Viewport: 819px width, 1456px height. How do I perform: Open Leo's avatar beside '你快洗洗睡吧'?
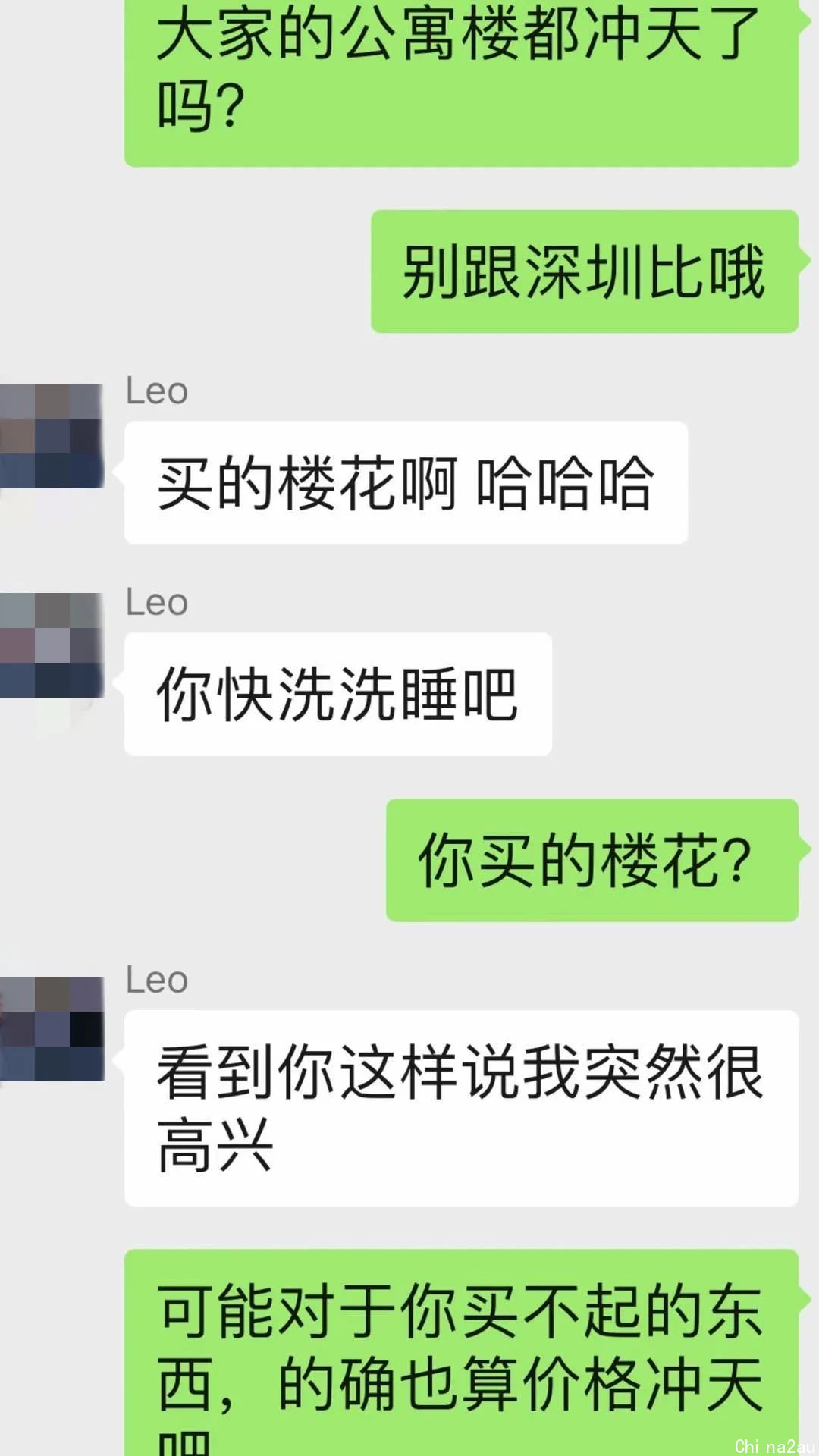pos(52,645)
